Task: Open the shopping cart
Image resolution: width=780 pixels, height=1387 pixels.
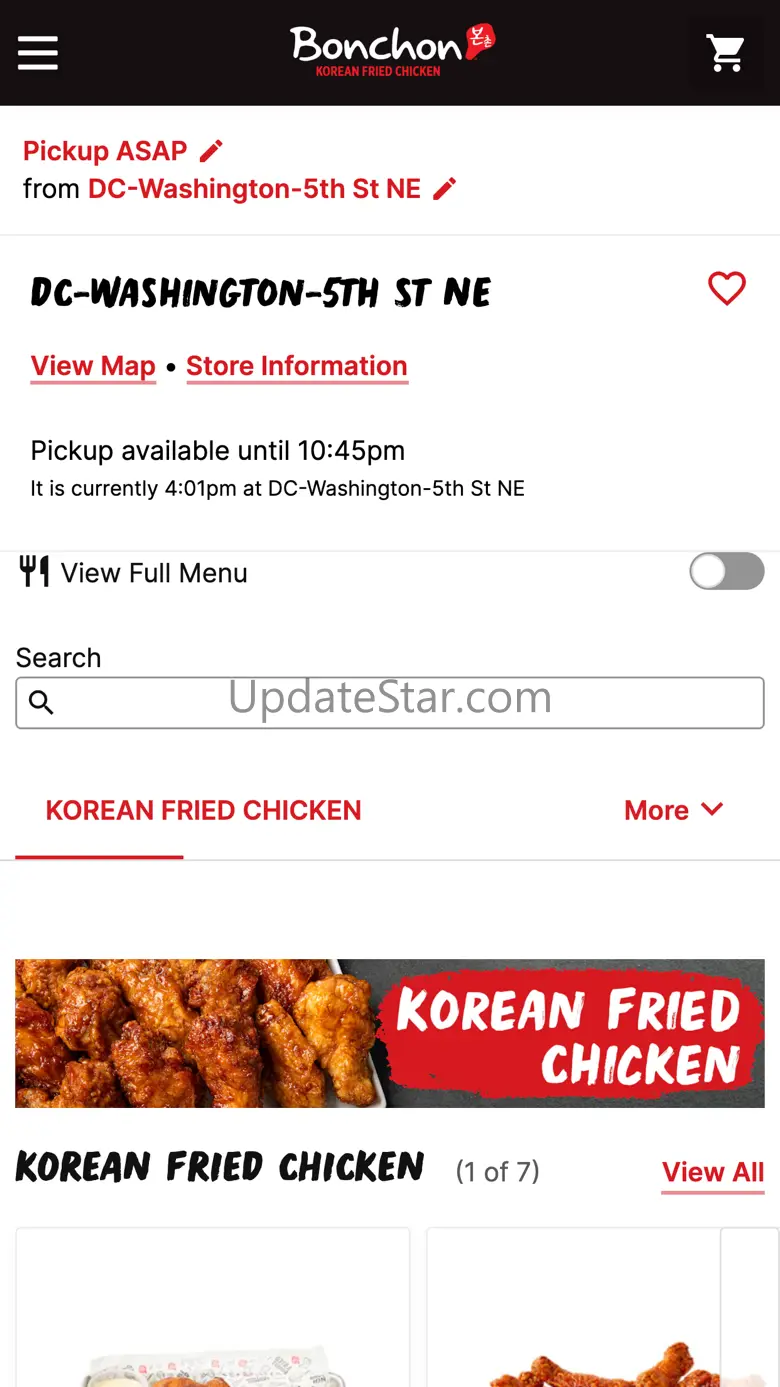Action: pos(726,53)
